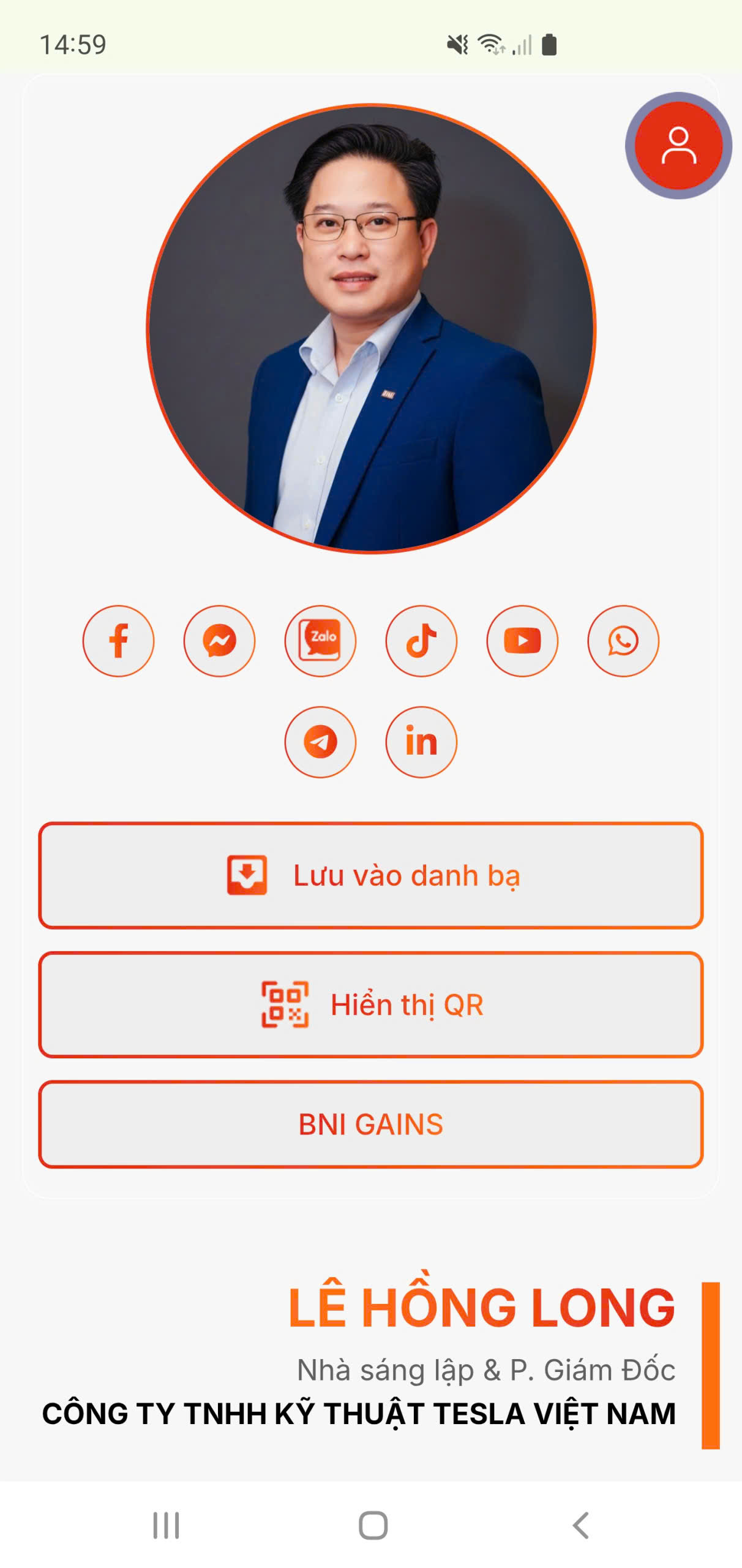Open WhatsApp via its icon
Viewport: 742px width, 1568px height.
(624, 639)
